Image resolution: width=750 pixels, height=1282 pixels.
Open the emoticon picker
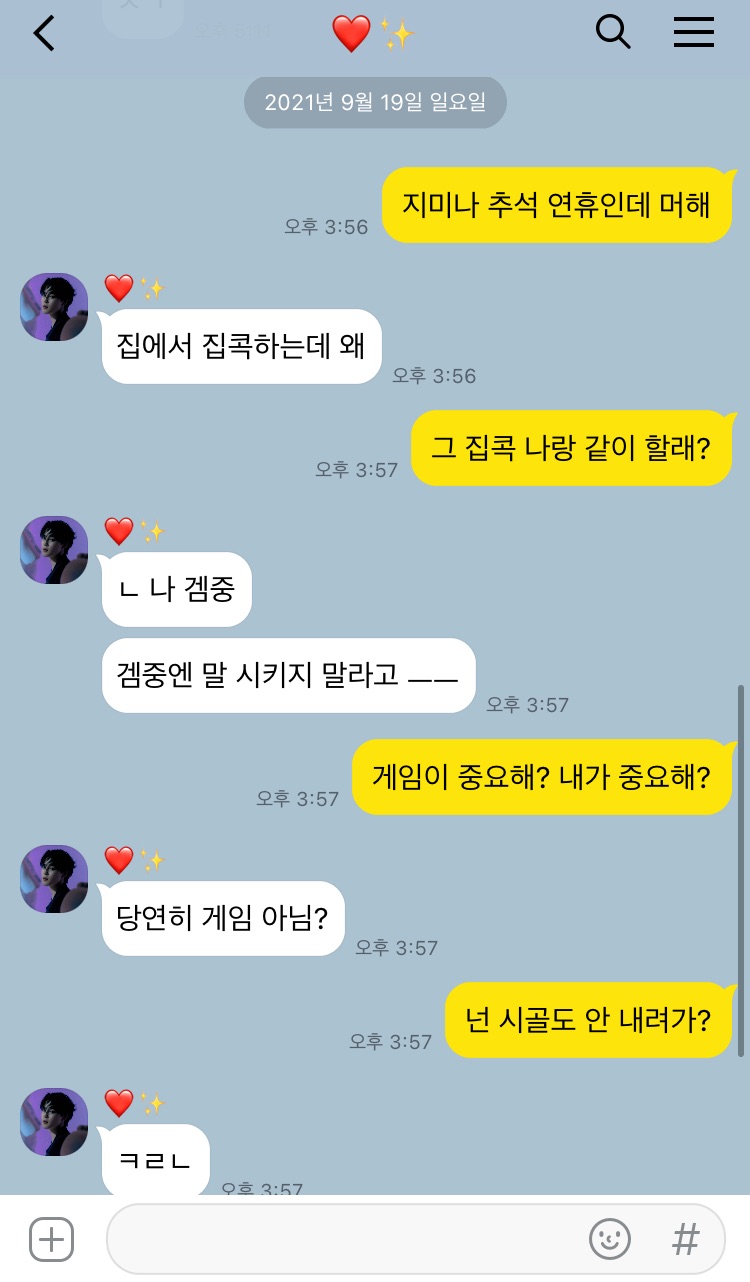pyautogui.click(x=609, y=1240)
